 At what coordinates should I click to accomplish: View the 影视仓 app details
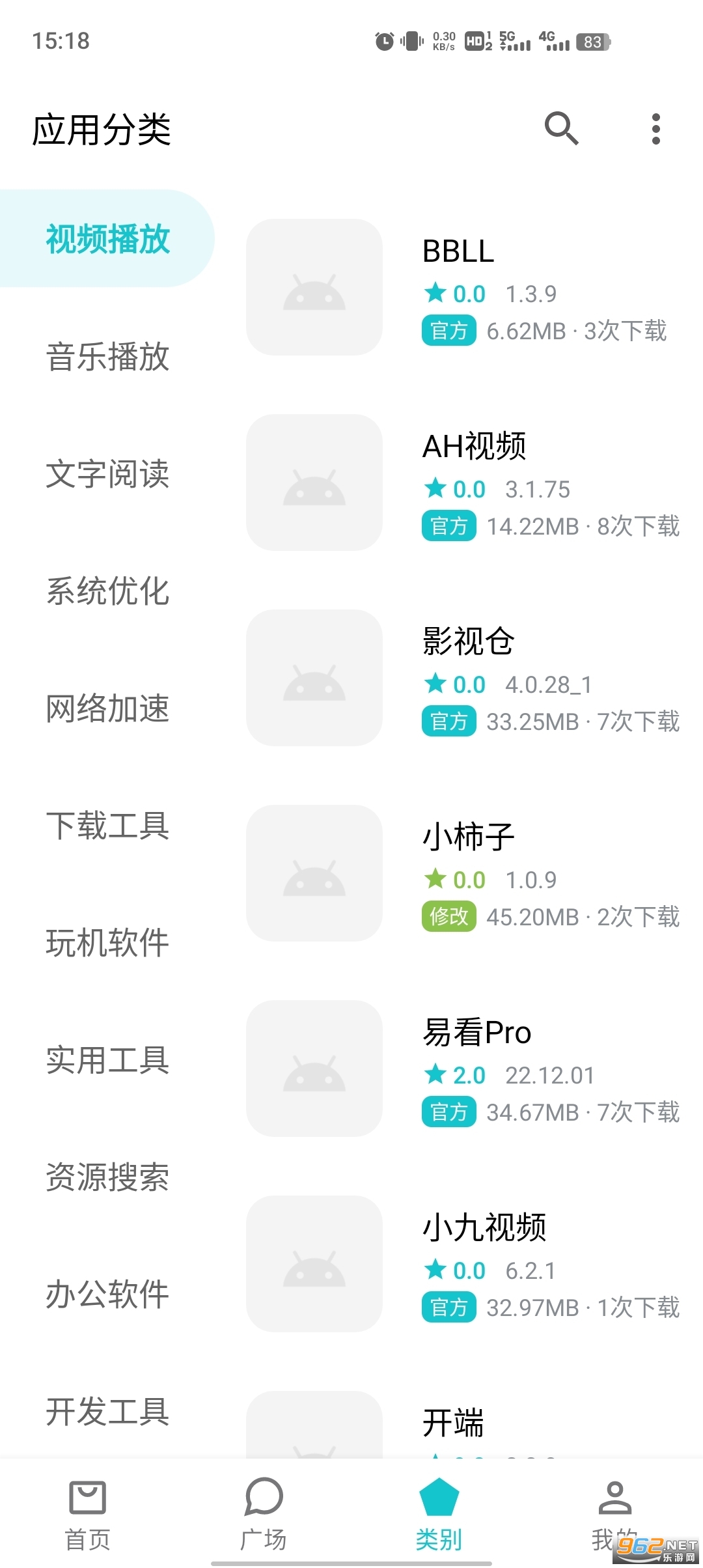point(462,678)
